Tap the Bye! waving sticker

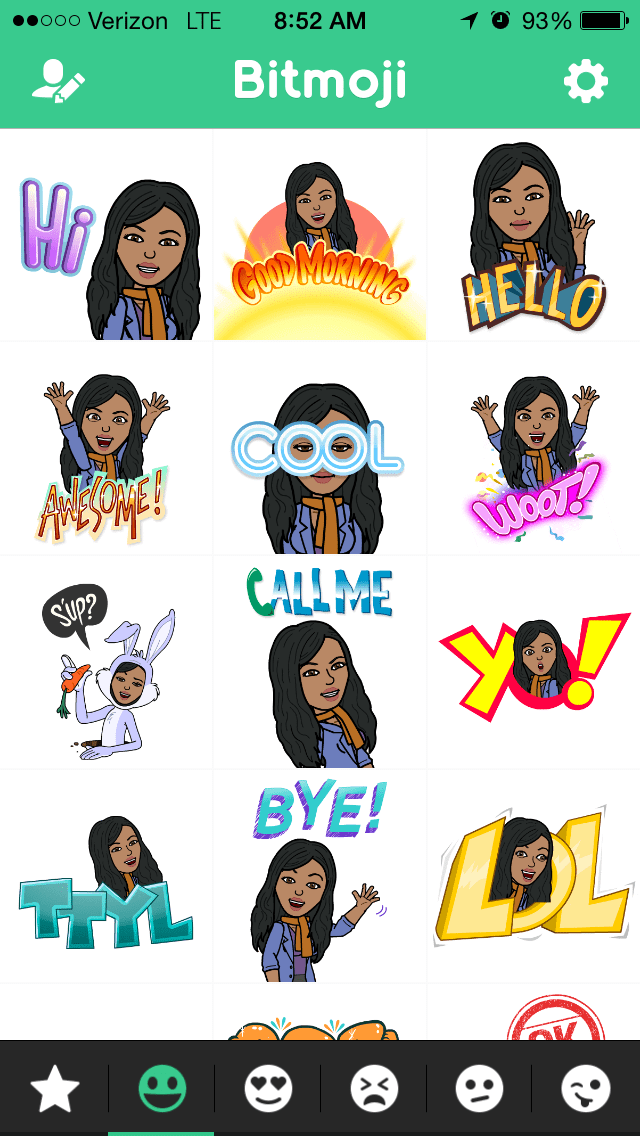coord(320,880)
